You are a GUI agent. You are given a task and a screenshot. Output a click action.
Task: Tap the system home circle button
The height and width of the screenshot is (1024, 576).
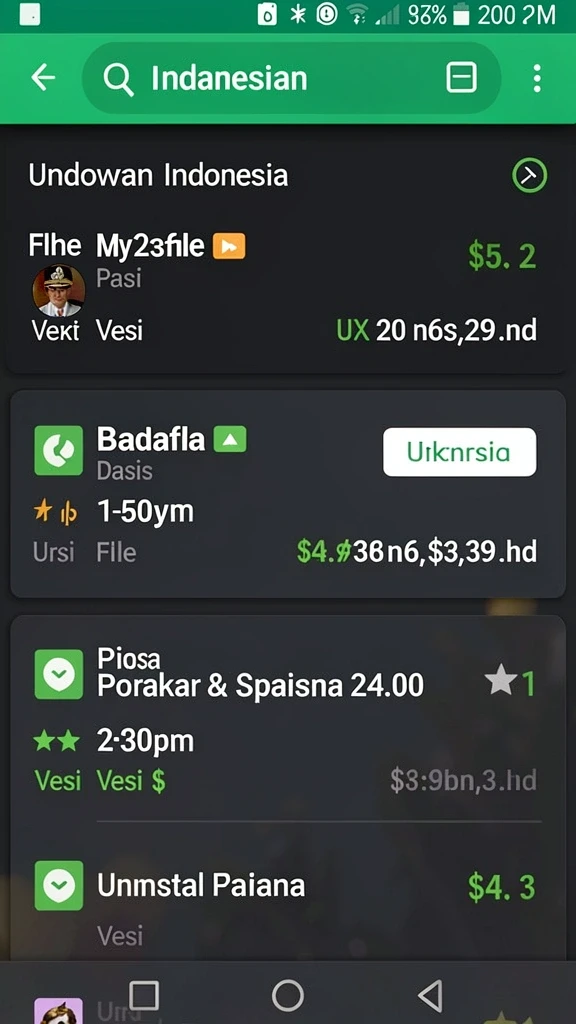(x=288, y=996)
